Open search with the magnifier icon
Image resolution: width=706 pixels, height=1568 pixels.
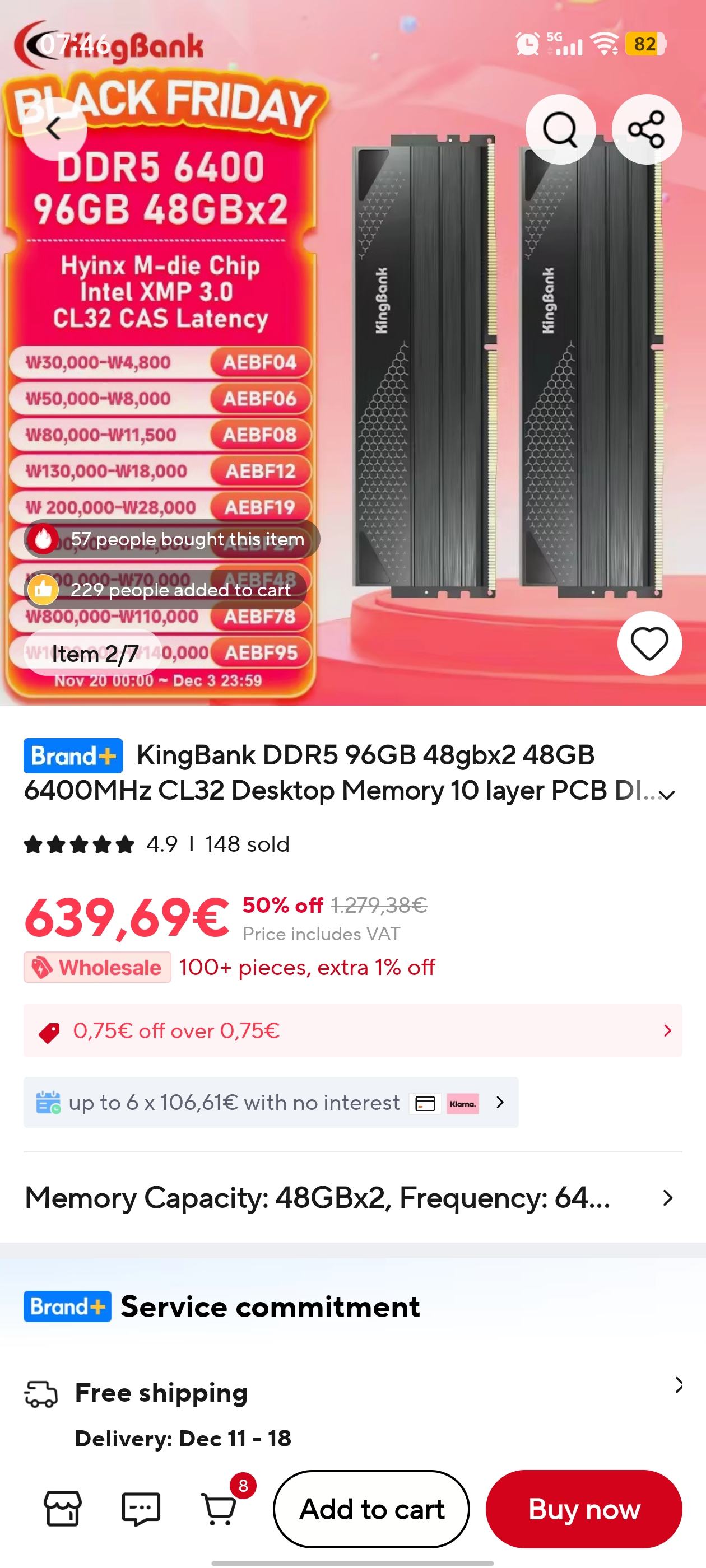[x=560, y=129]
